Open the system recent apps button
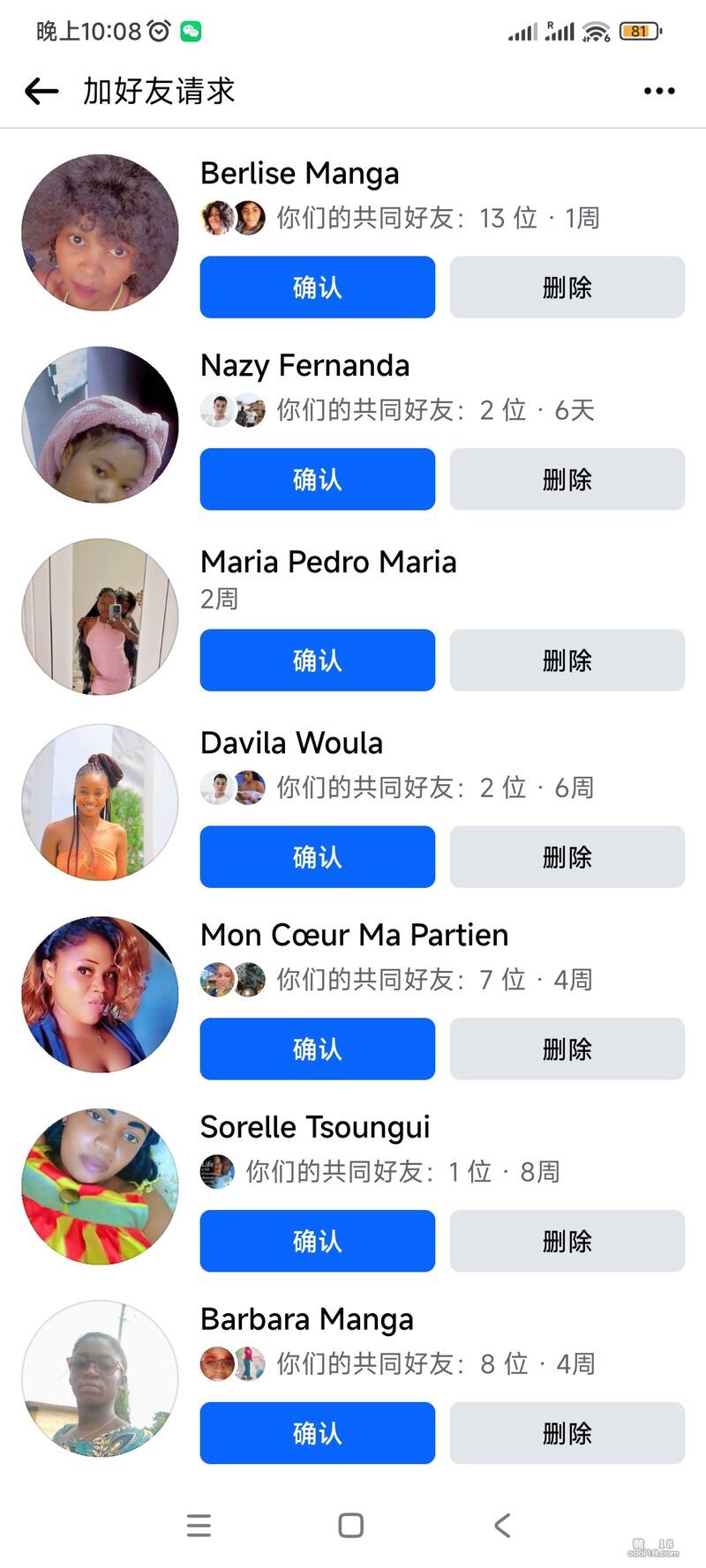706x1568 pixels. (199, 1526)
